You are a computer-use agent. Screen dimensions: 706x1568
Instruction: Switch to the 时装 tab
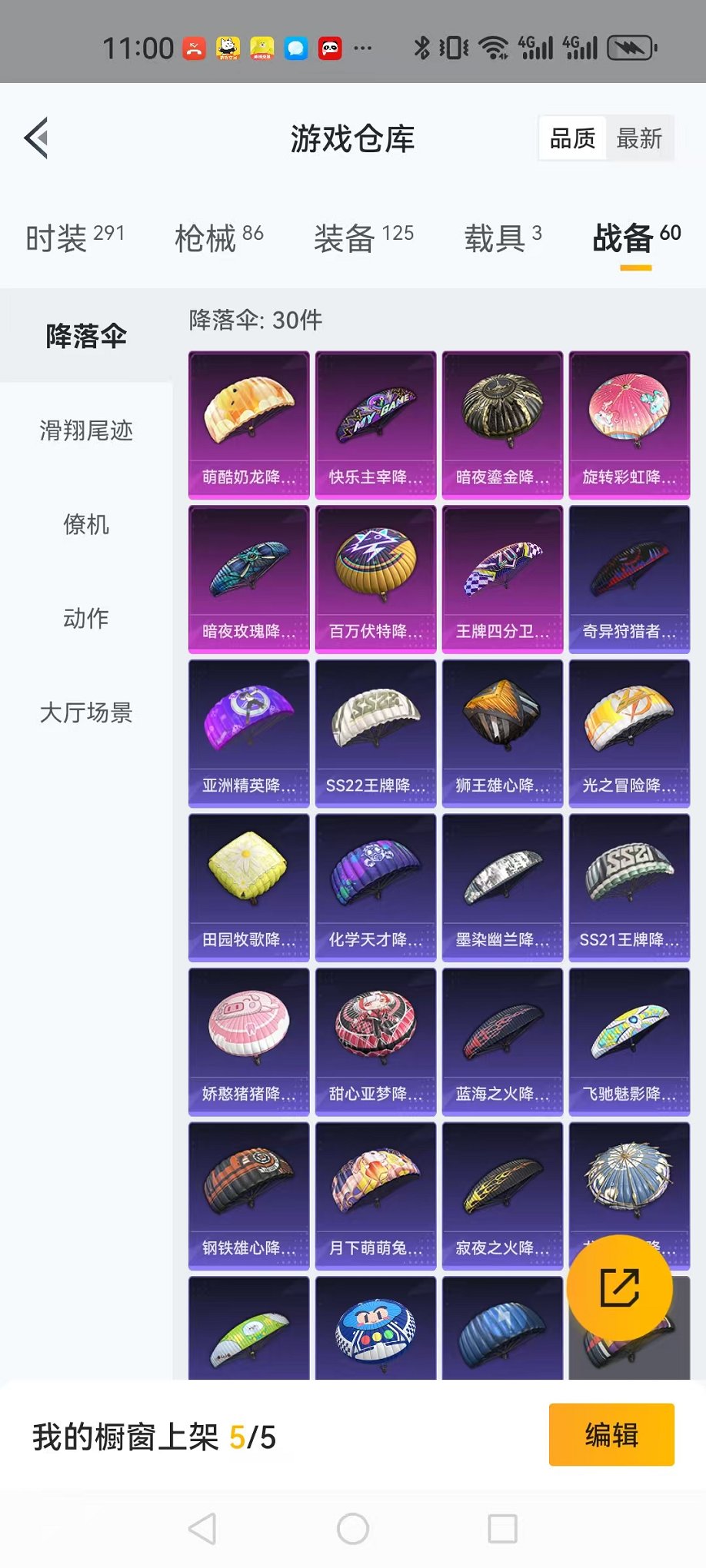tap(75, 238)
